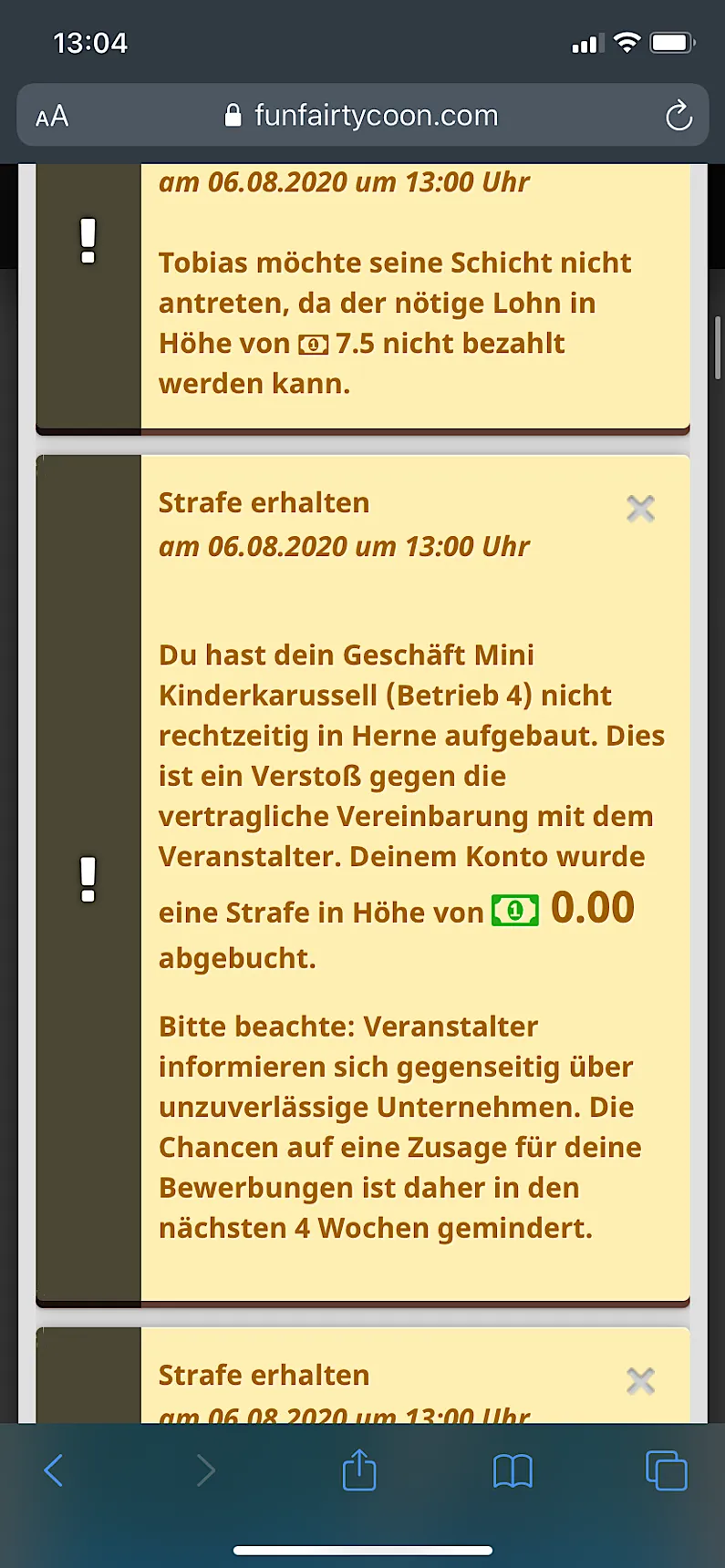This screenshot has height=1568, width=725.
Task: Reload the current page
Action: 678,116
